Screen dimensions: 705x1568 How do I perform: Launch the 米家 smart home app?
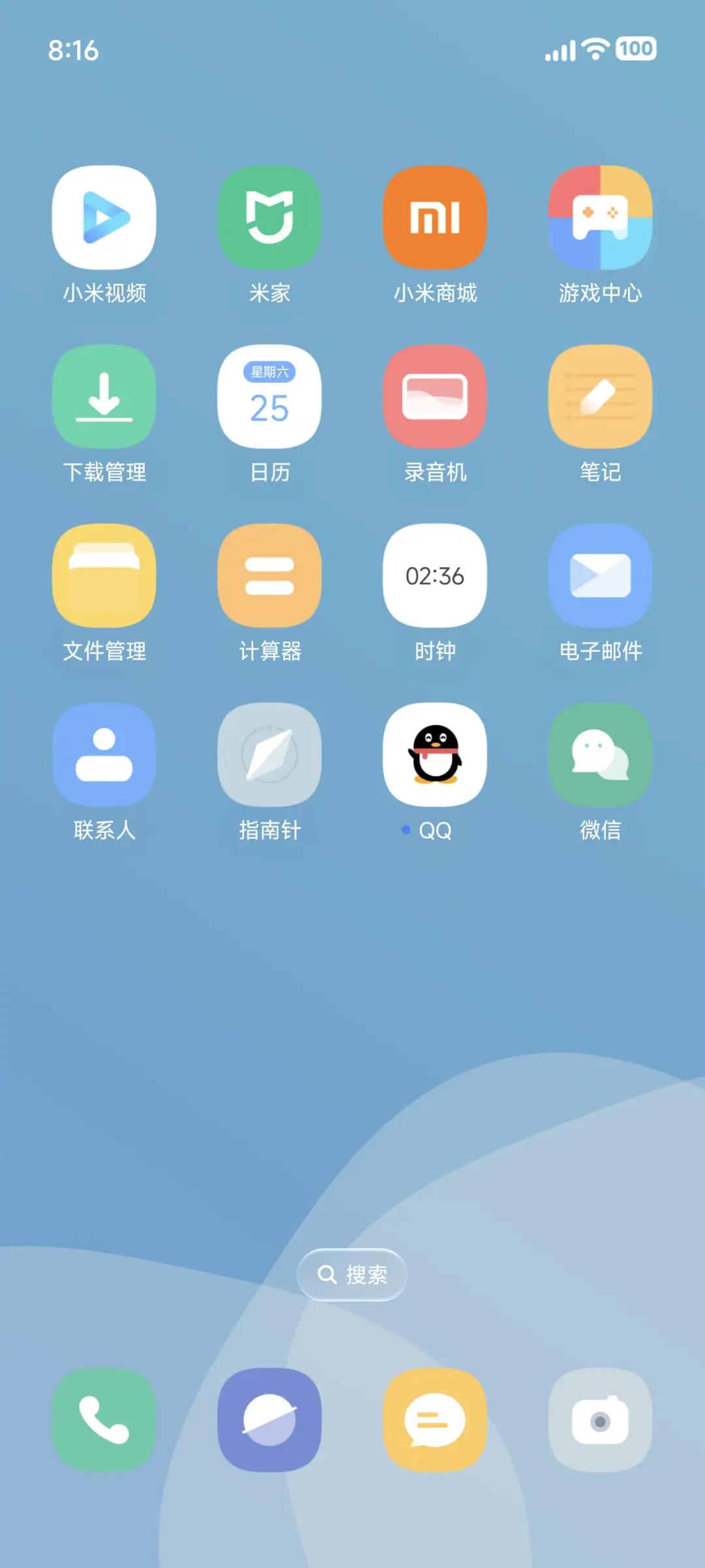(x=270, y=219)
